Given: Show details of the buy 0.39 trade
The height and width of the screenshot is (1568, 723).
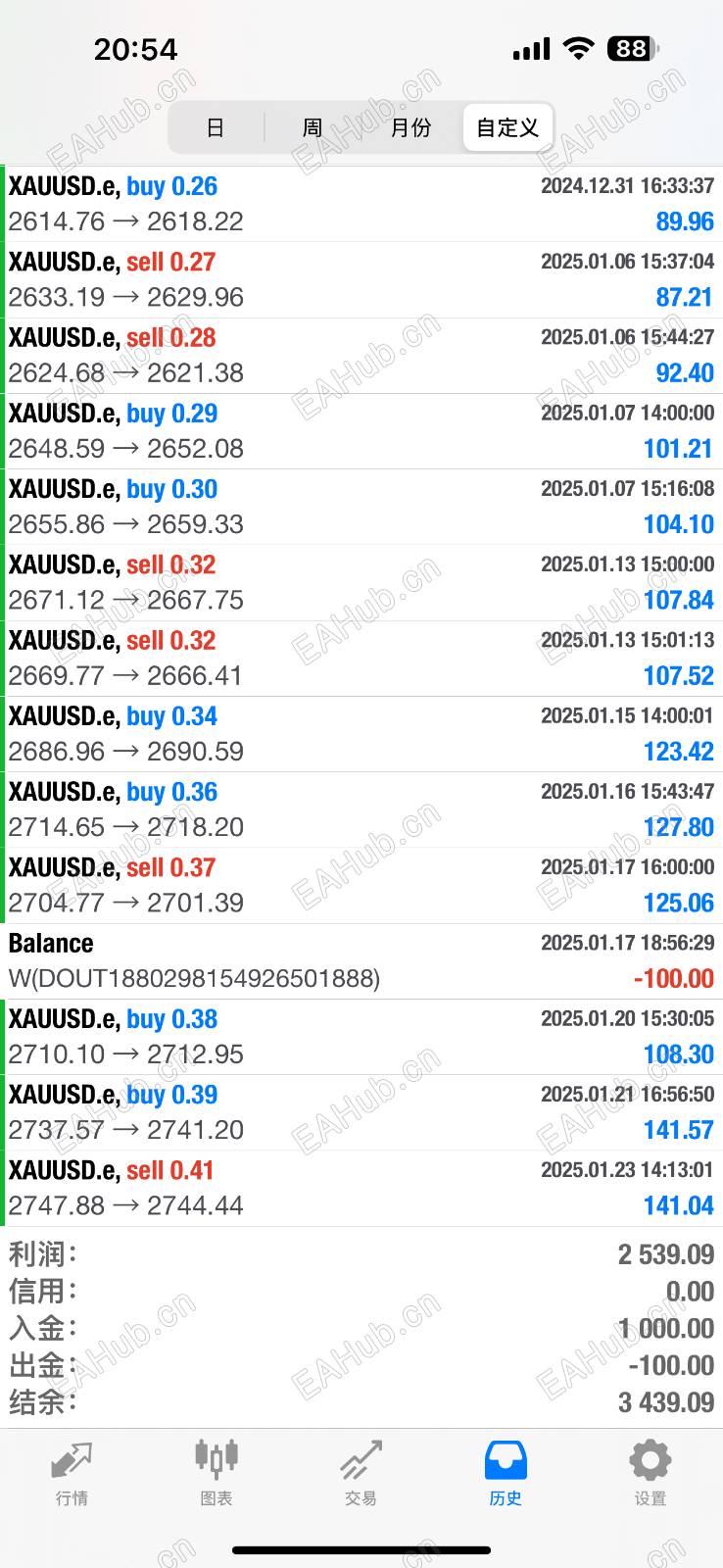Looking at the screenshot, I should [361, 1112].
